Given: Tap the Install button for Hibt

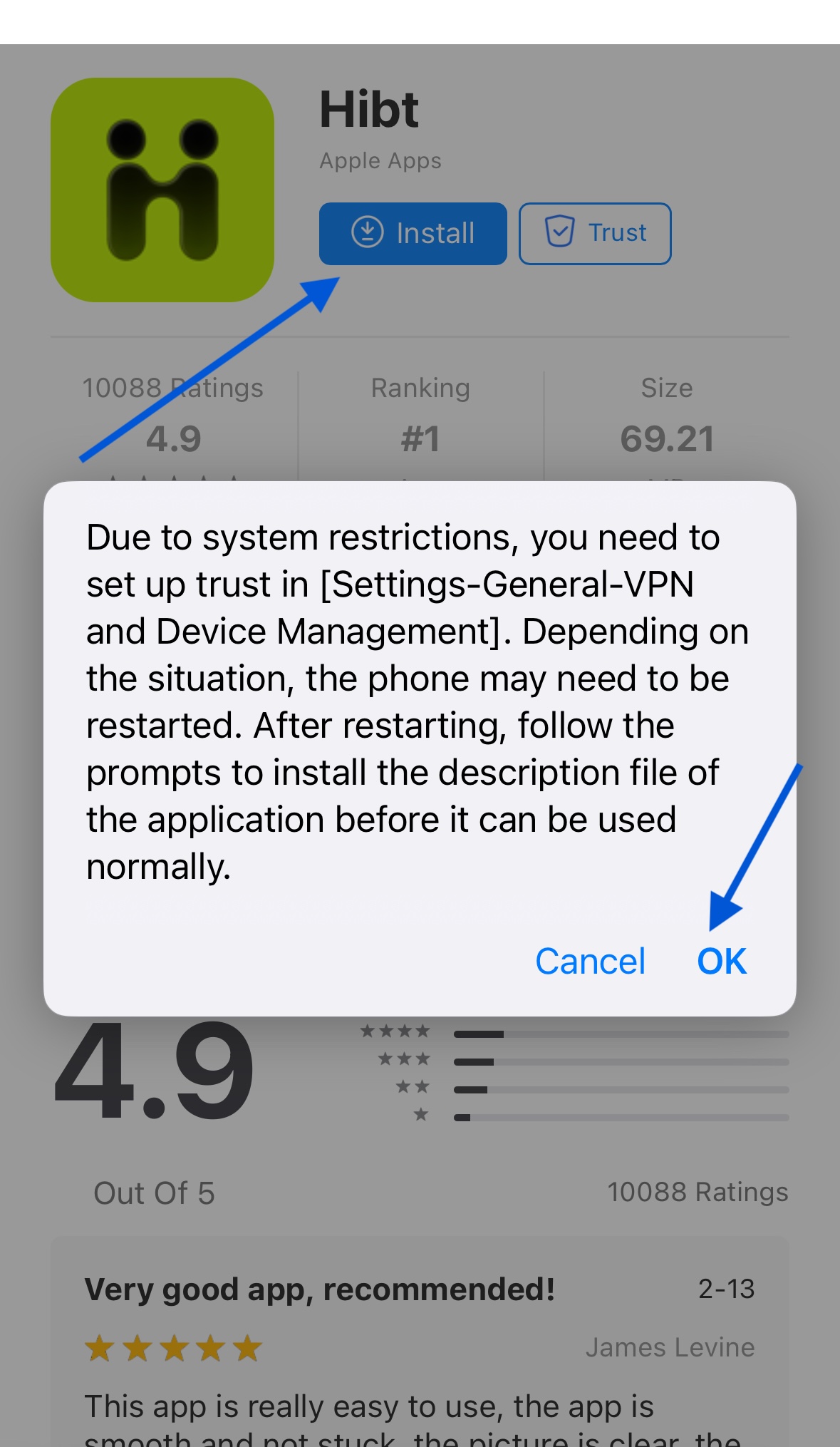Looking at the screenshot, I should [x=413, y=233].
